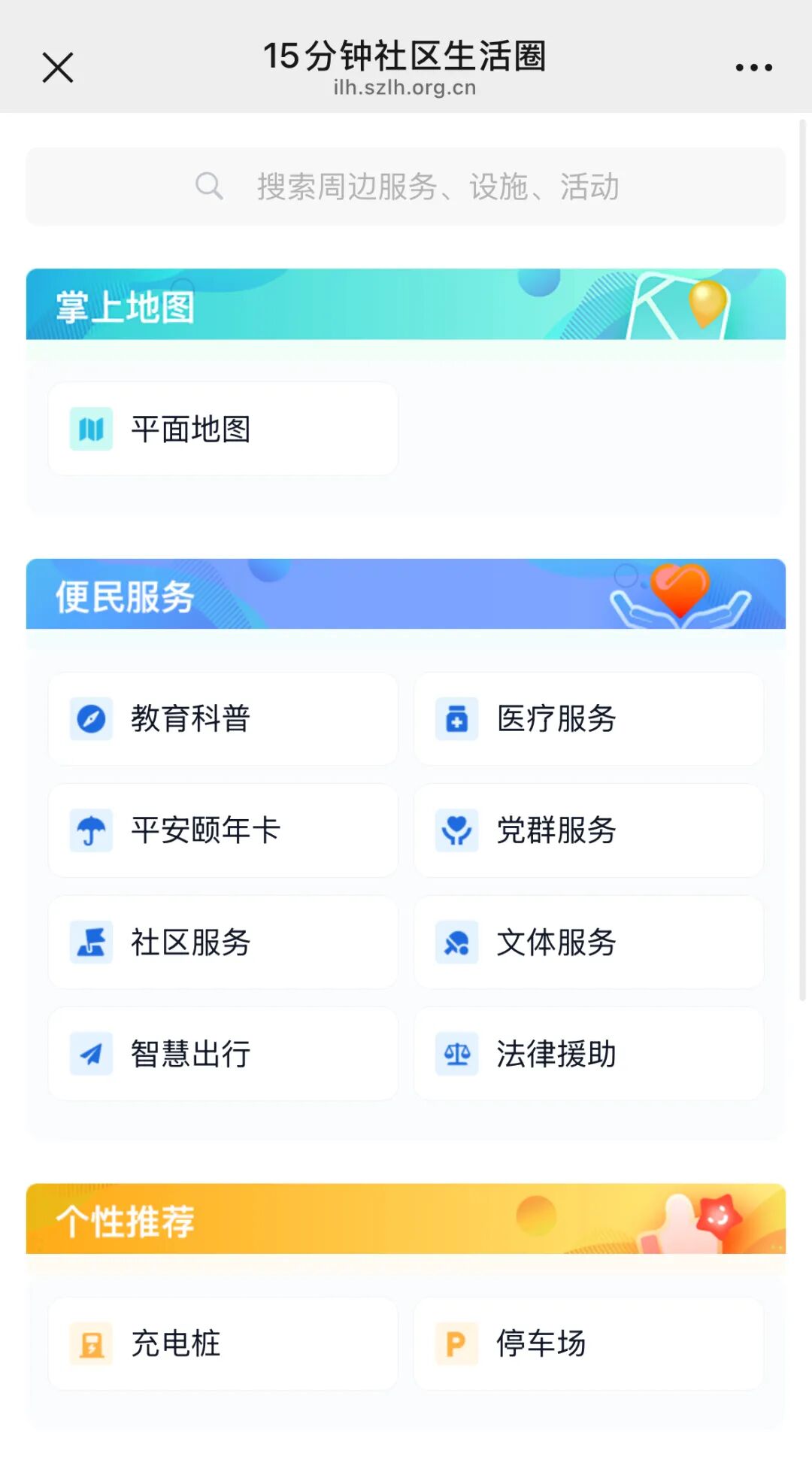Screen dimensions: 812x1466
Task: Open the three-dot overflow menu
Action: 753,68
